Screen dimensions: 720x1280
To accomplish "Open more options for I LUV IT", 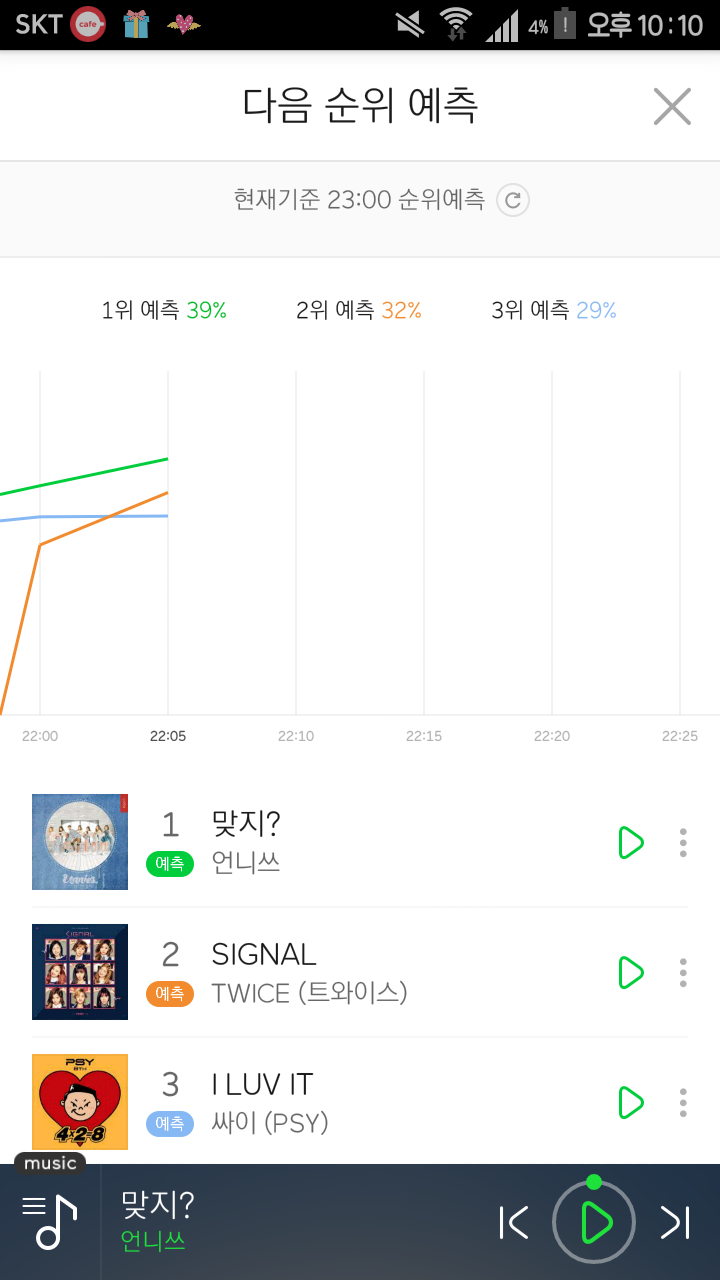I will point(683,1102).
